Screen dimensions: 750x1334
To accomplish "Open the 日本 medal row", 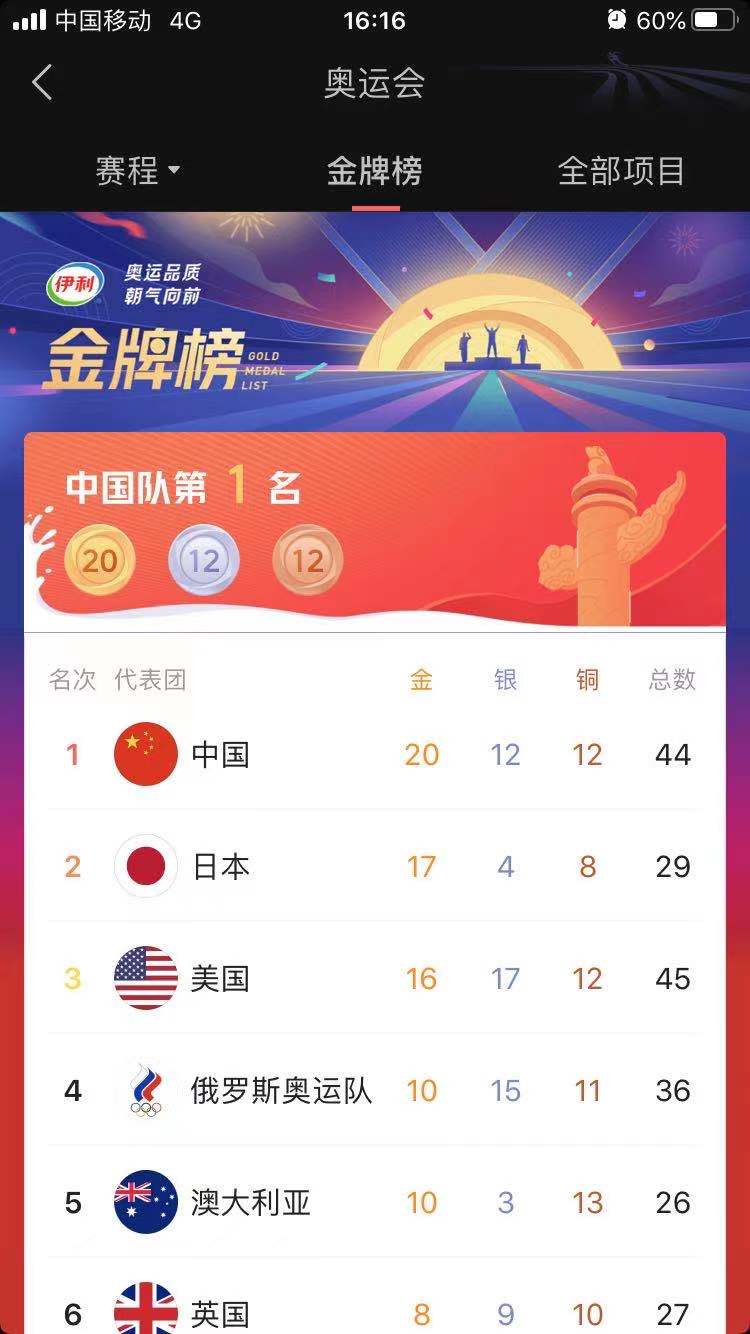I will tap(375, 867).
